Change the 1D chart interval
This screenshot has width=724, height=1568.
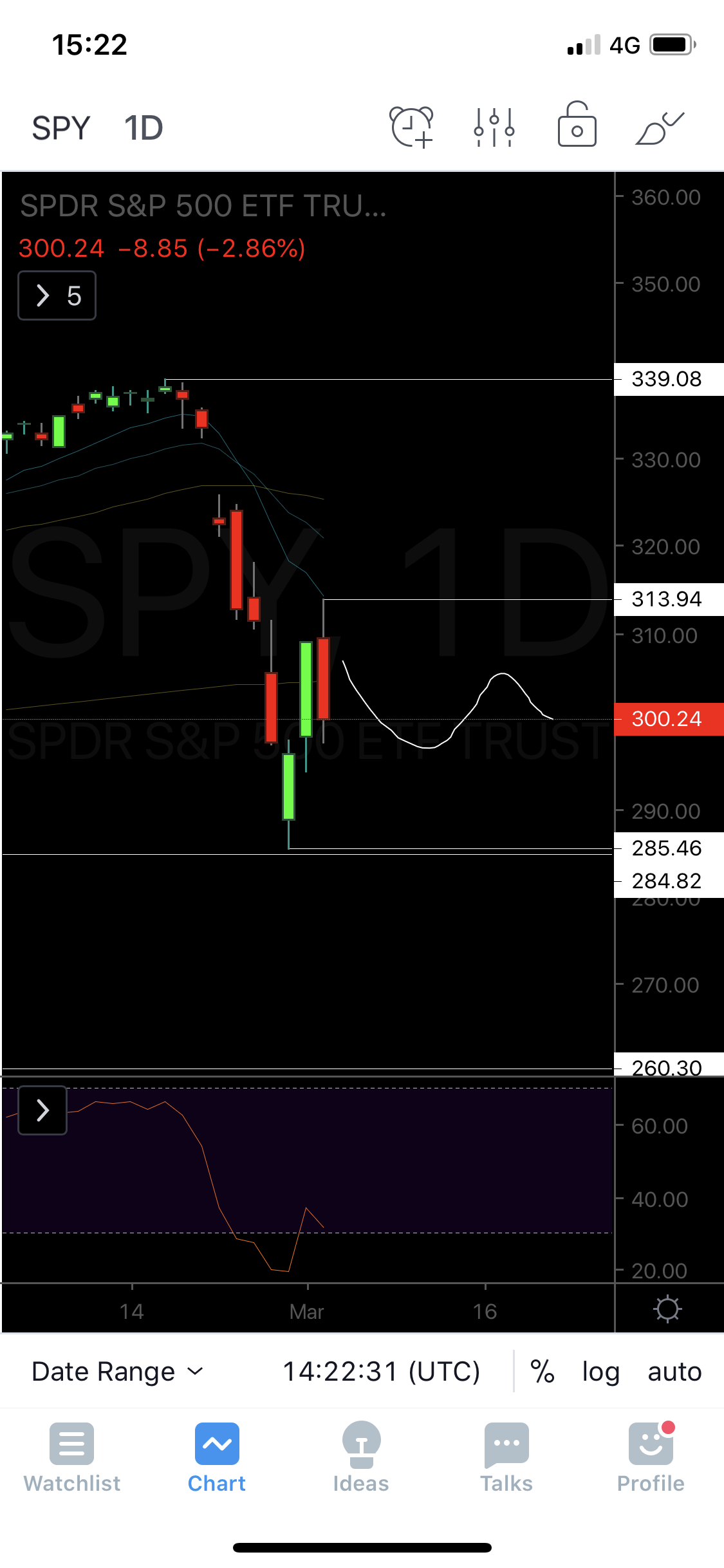144,128
